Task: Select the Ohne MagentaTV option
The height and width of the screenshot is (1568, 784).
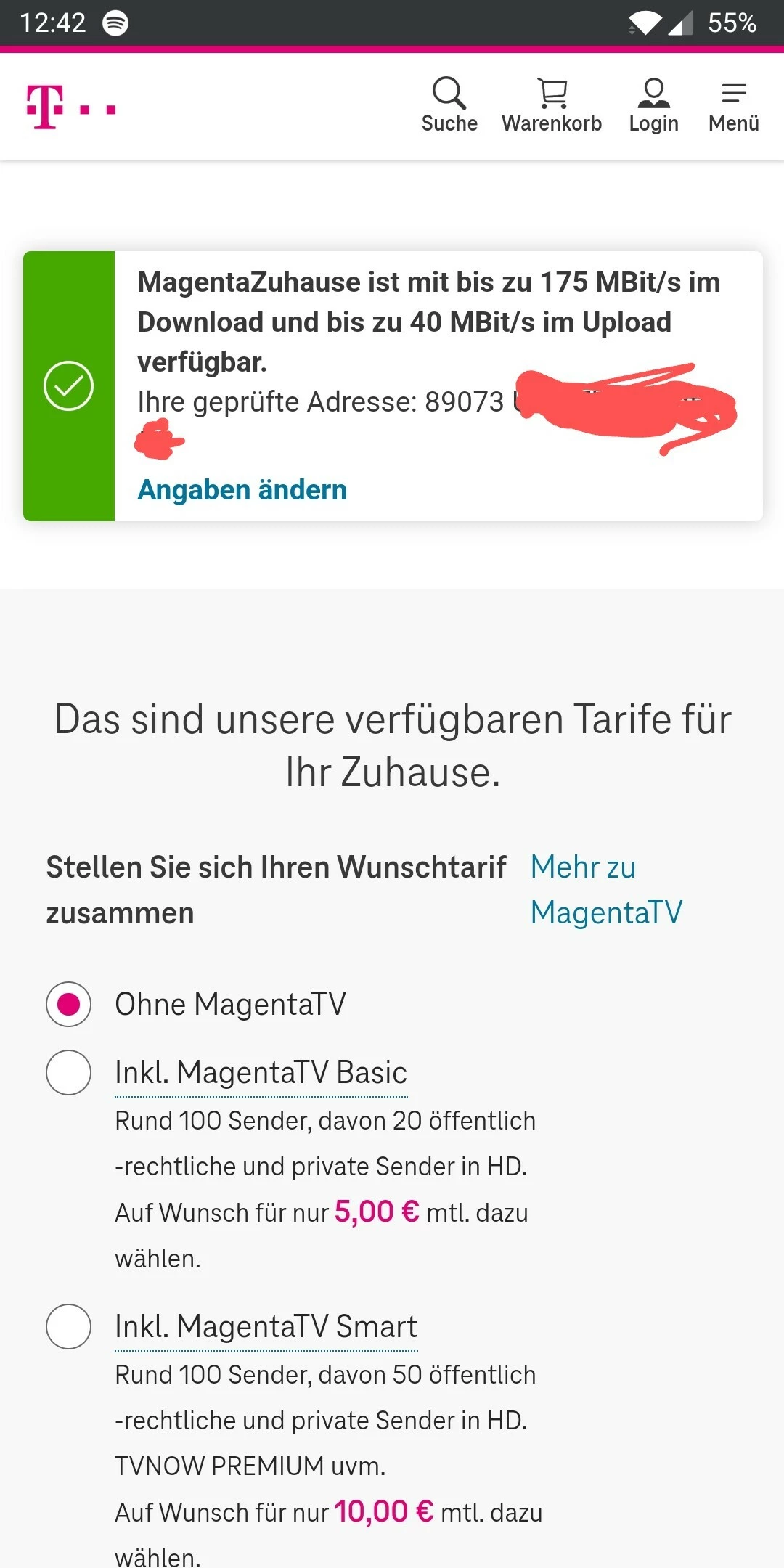Action: tap(69, 1005)
